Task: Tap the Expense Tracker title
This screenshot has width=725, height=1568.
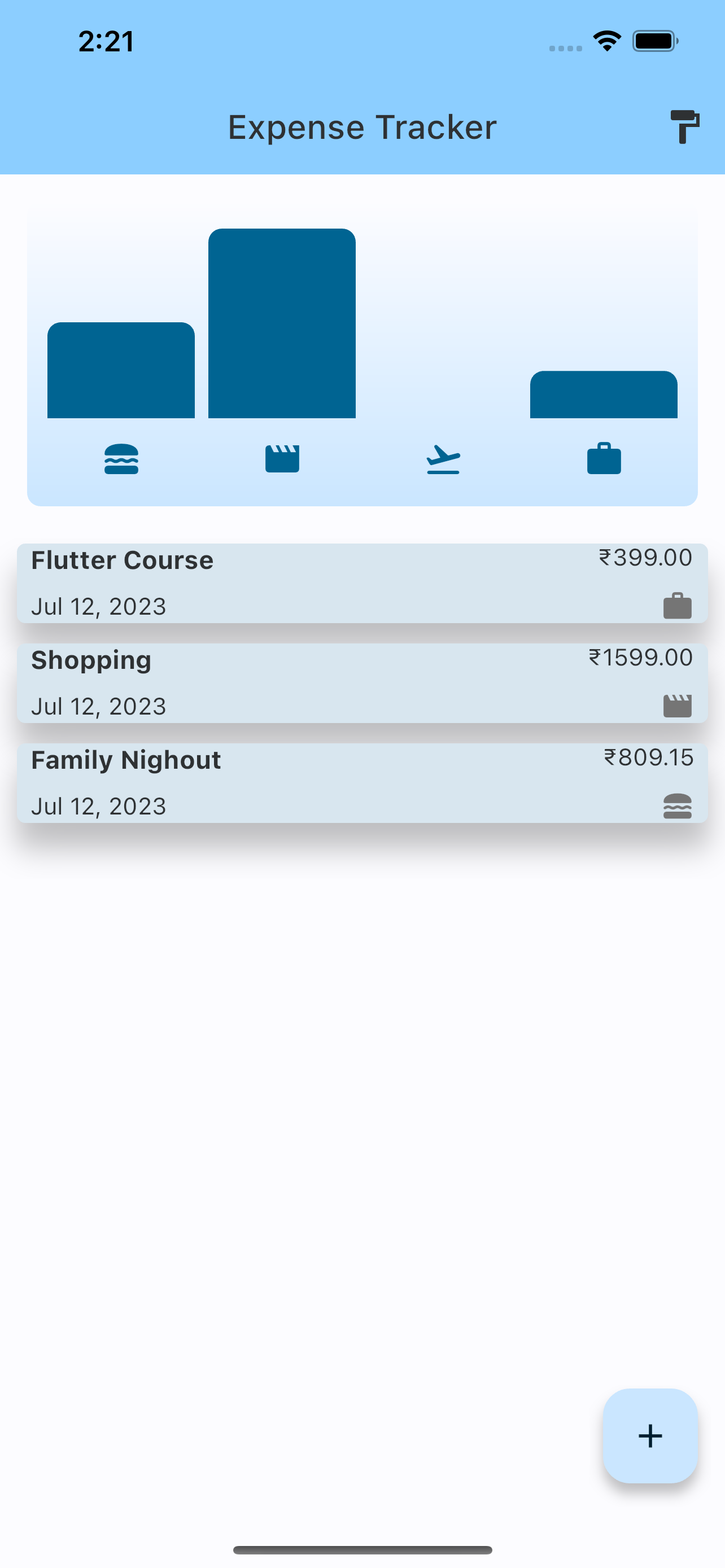Action: (362, 127)
